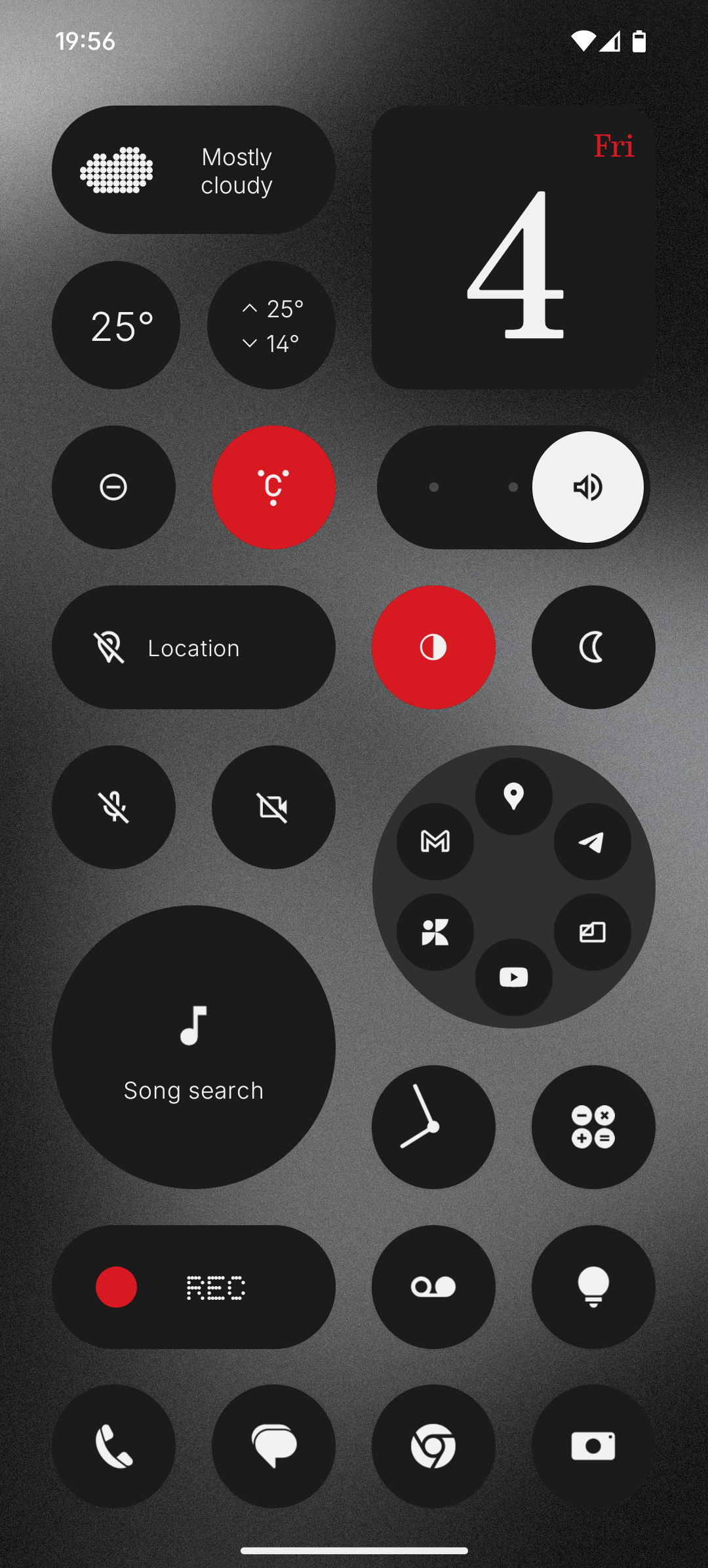Screen dimensions: 708x1568
Task: Toggle Do Not Disturb
Action: (113, 487)
